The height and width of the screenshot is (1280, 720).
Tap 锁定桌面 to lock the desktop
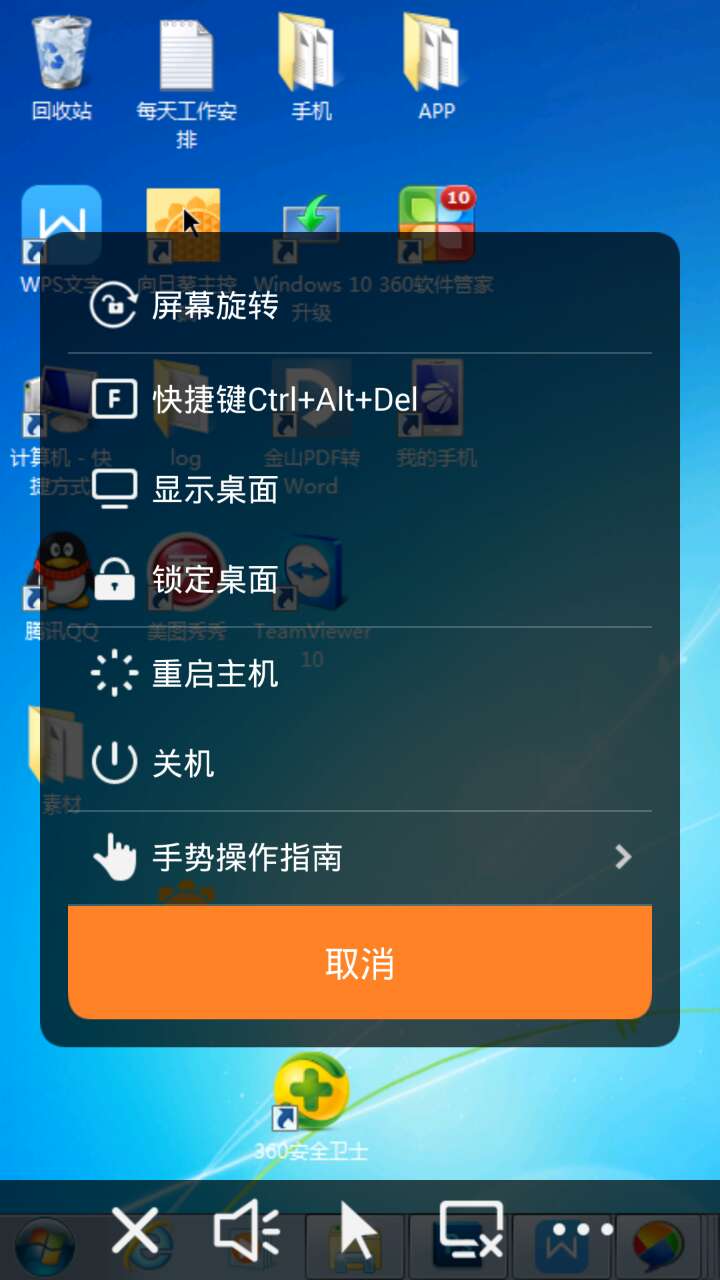coord(215,580)
